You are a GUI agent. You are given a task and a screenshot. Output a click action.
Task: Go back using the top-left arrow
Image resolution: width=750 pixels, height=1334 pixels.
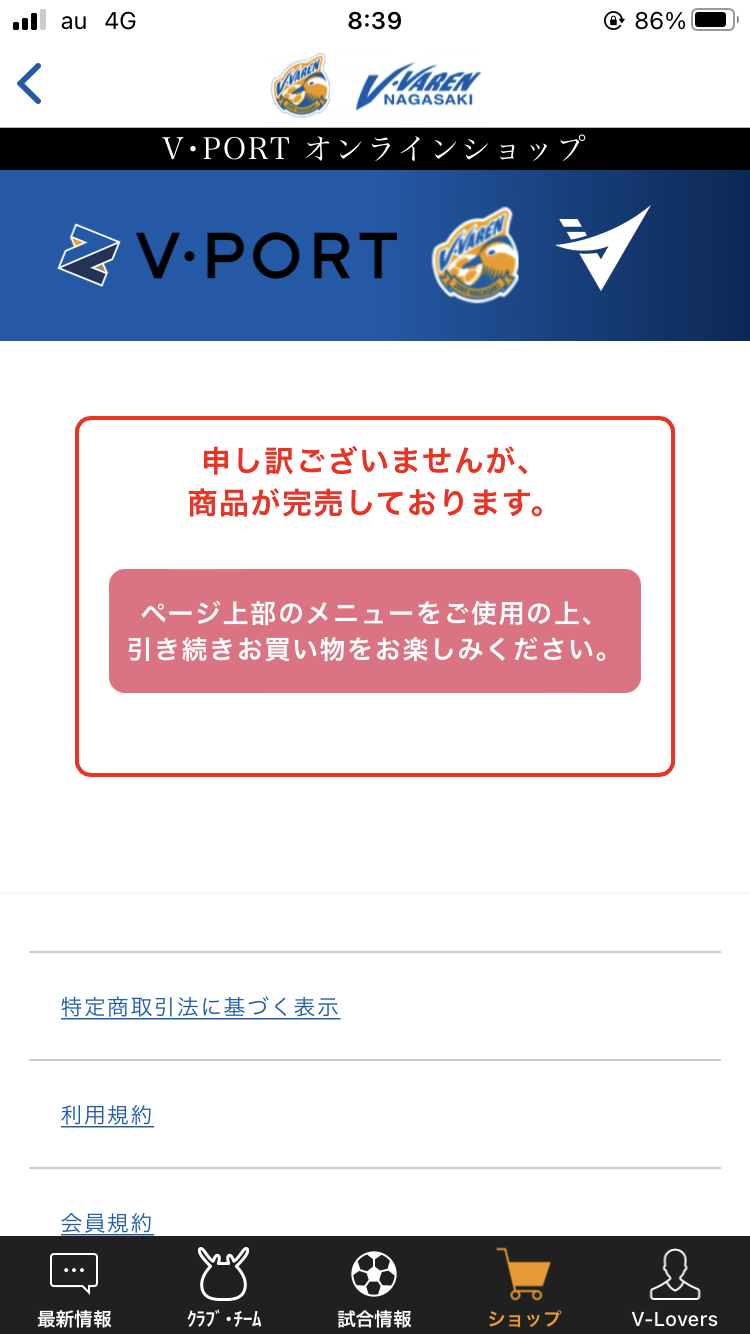tap(30, 84)
